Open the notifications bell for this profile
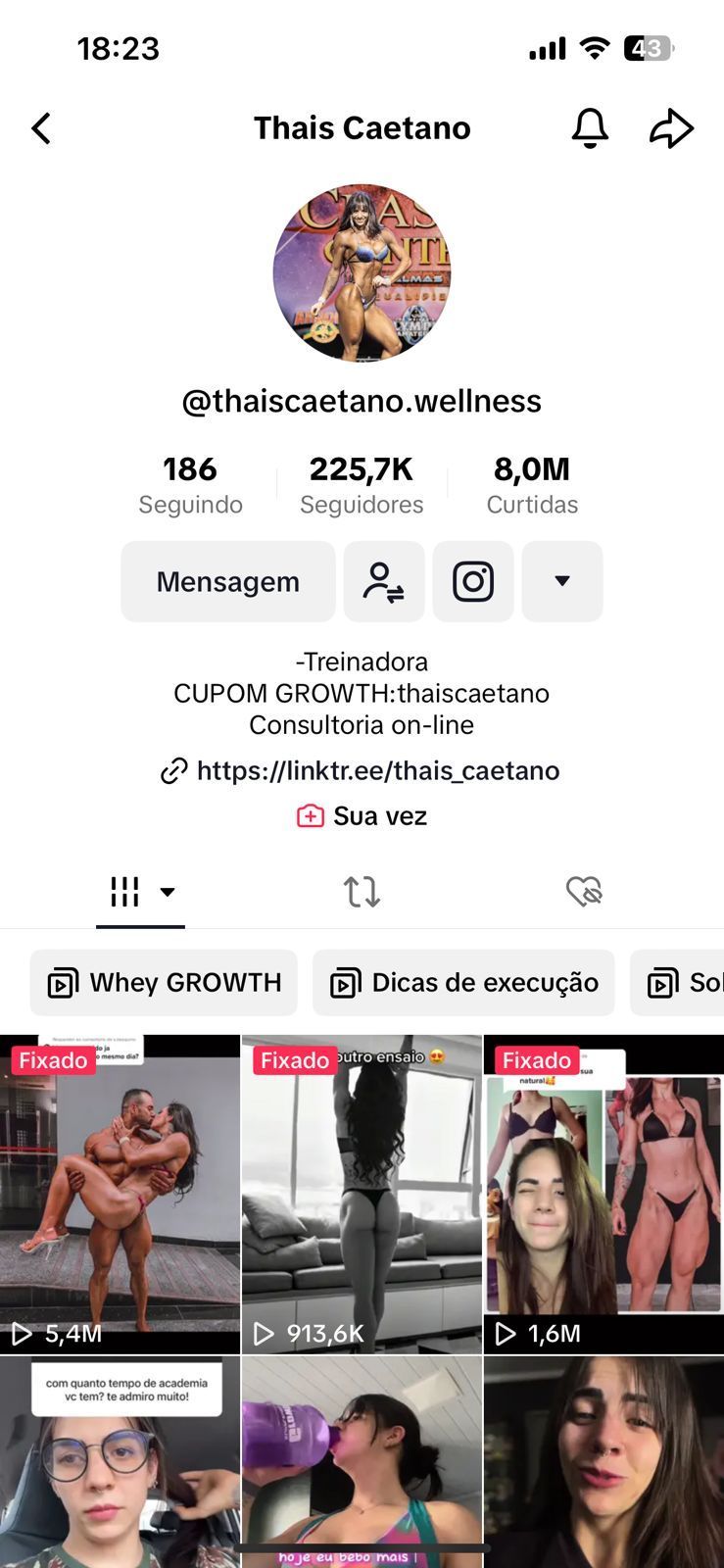The height and width of the screenshot is (1568, 724). pos(590,128)
